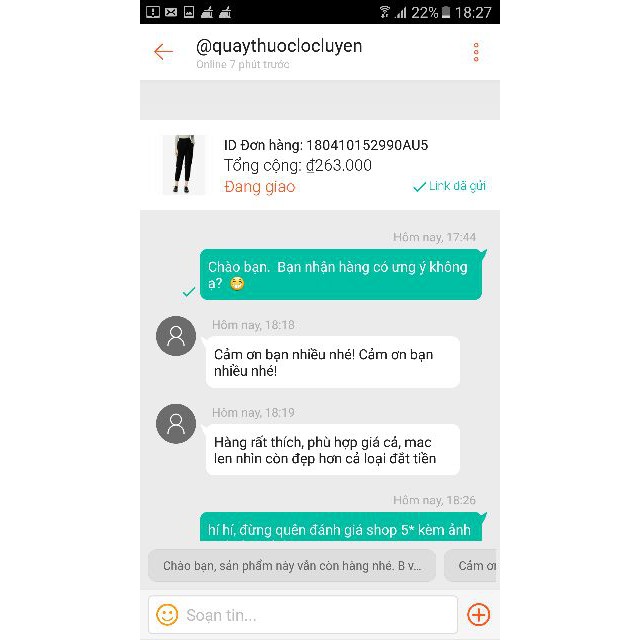The height and width of the screenshot is (640, 640).
Task: Open order 180410152990AU5 details card
Action: click(x=320, y=165)
